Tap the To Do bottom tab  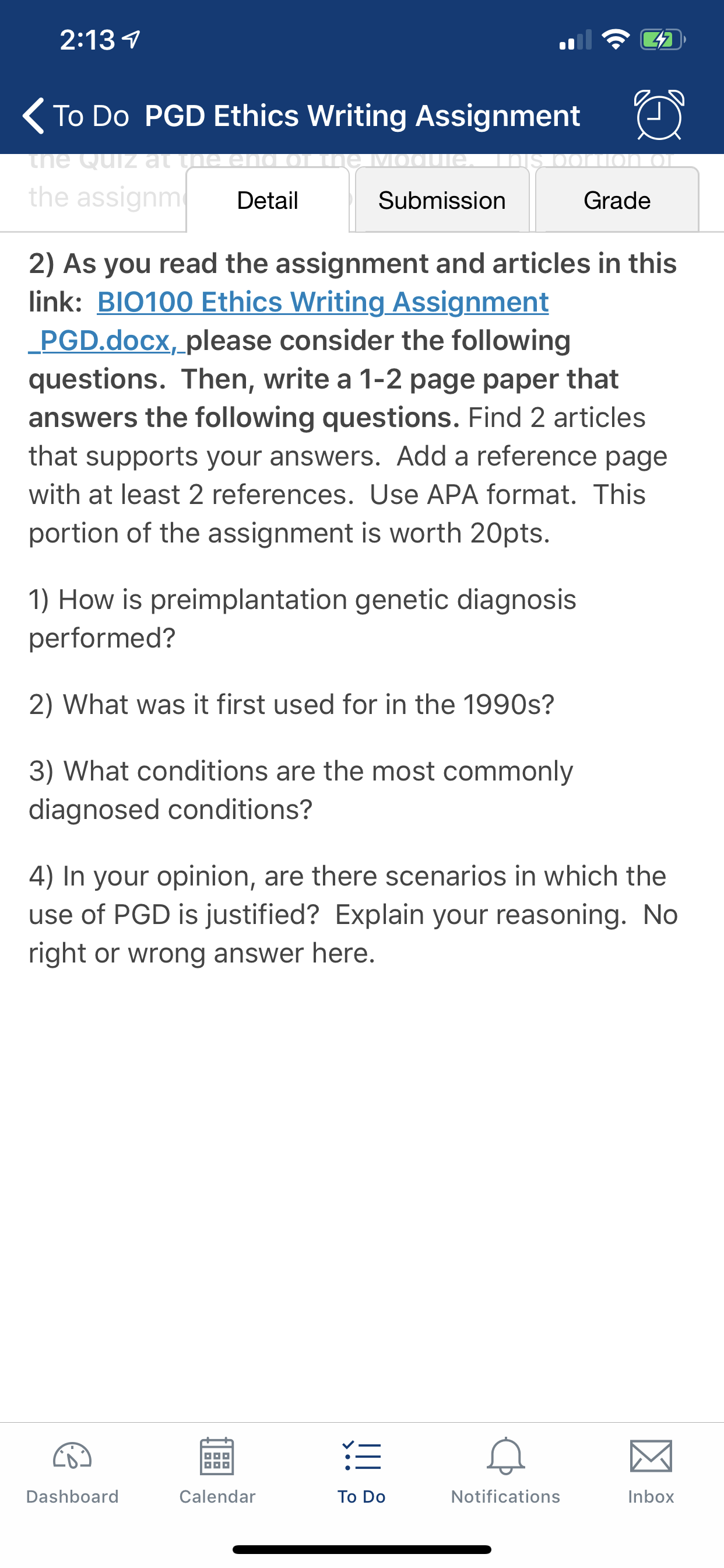[x=362, y=1471]
